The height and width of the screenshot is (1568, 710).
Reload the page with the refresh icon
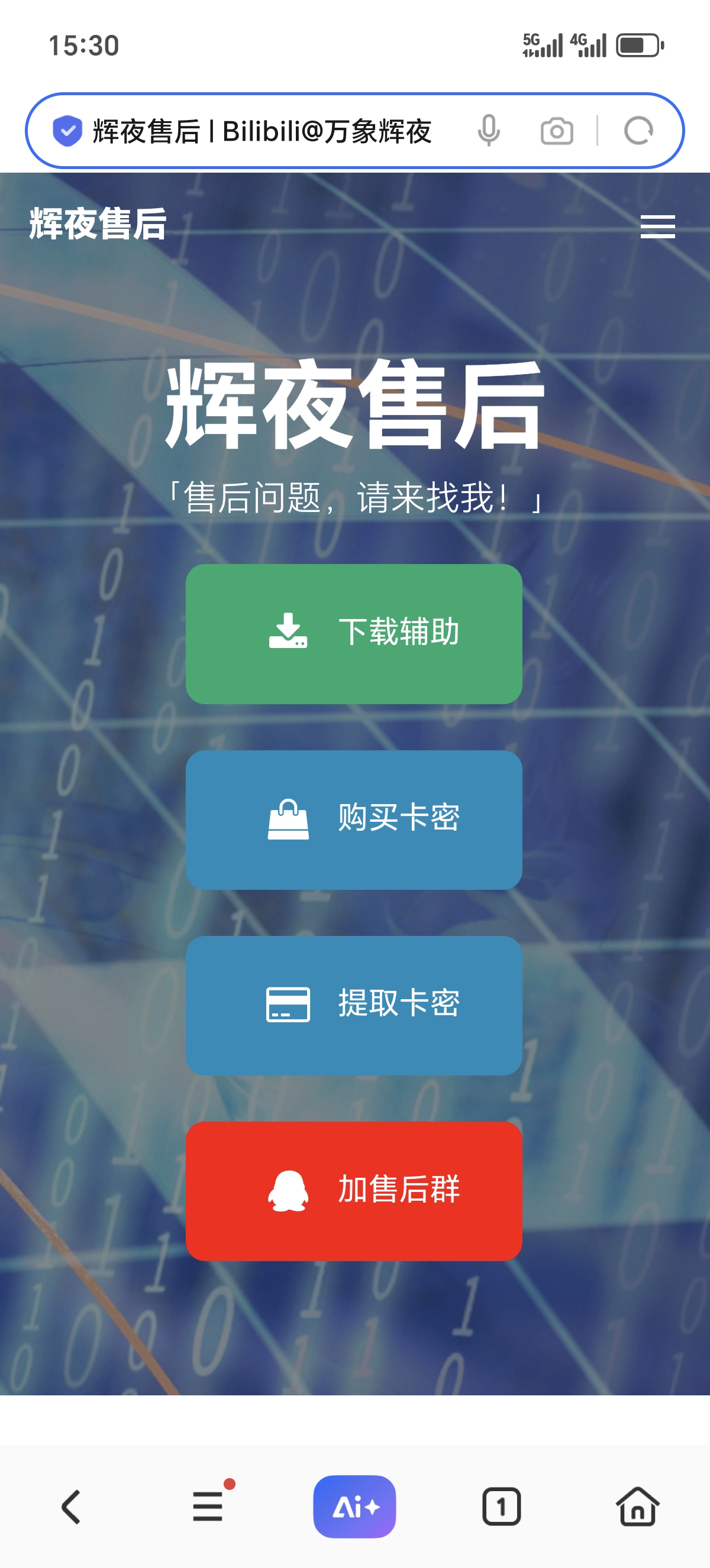click(638, 131)
